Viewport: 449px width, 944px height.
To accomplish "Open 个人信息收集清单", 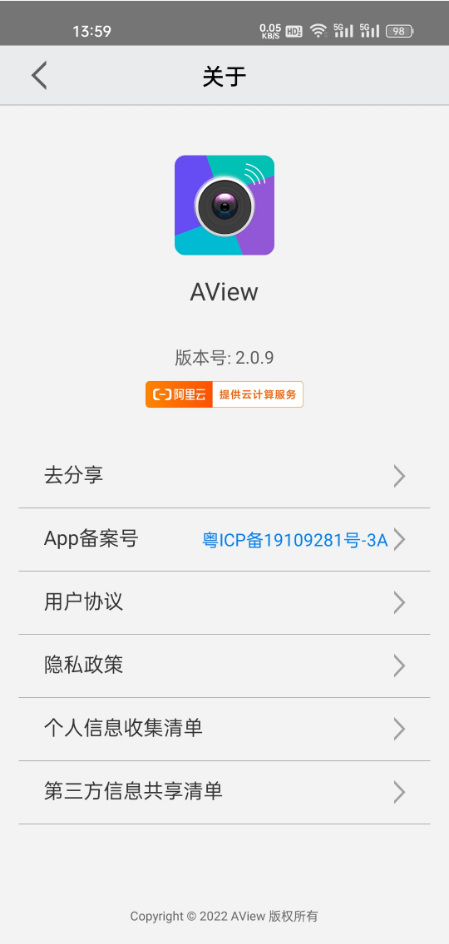I will click(224, 729).
